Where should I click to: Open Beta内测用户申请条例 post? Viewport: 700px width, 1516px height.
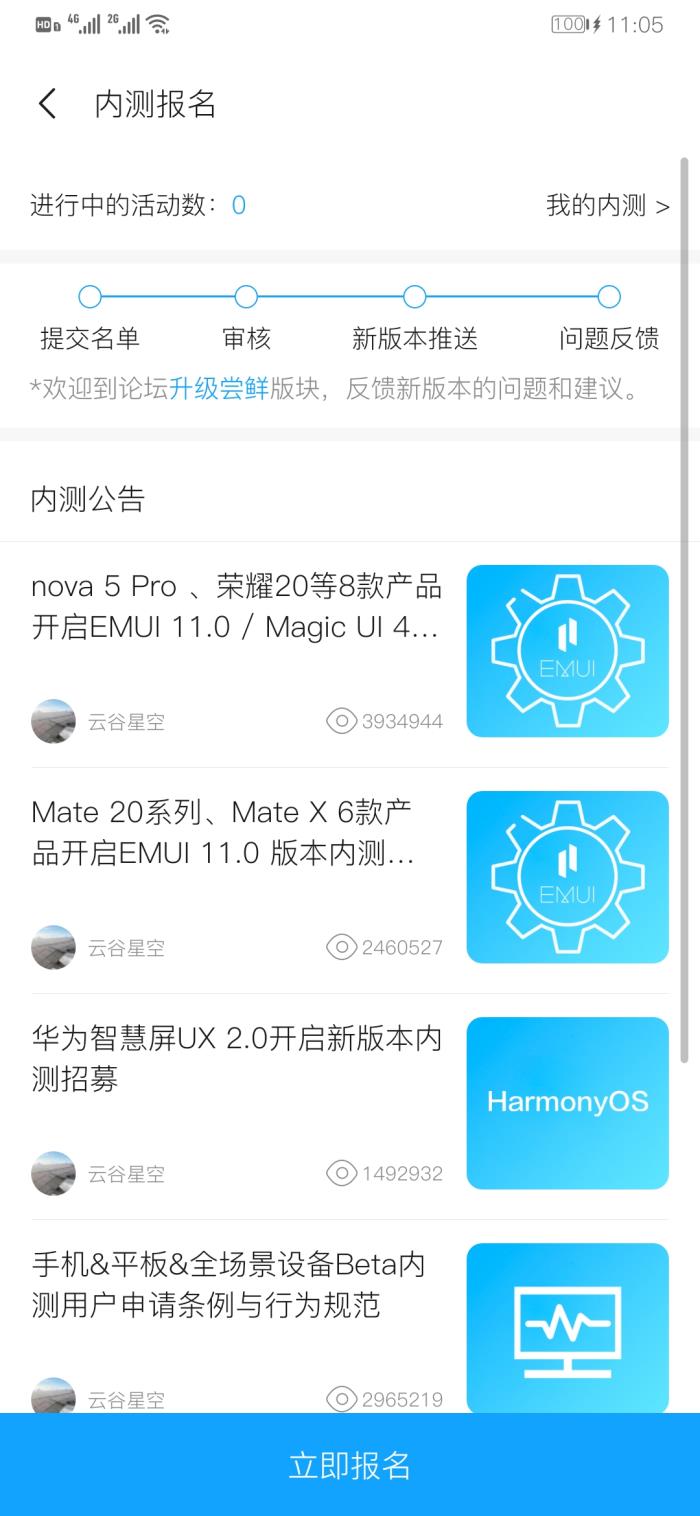(x=229, y=1285)
